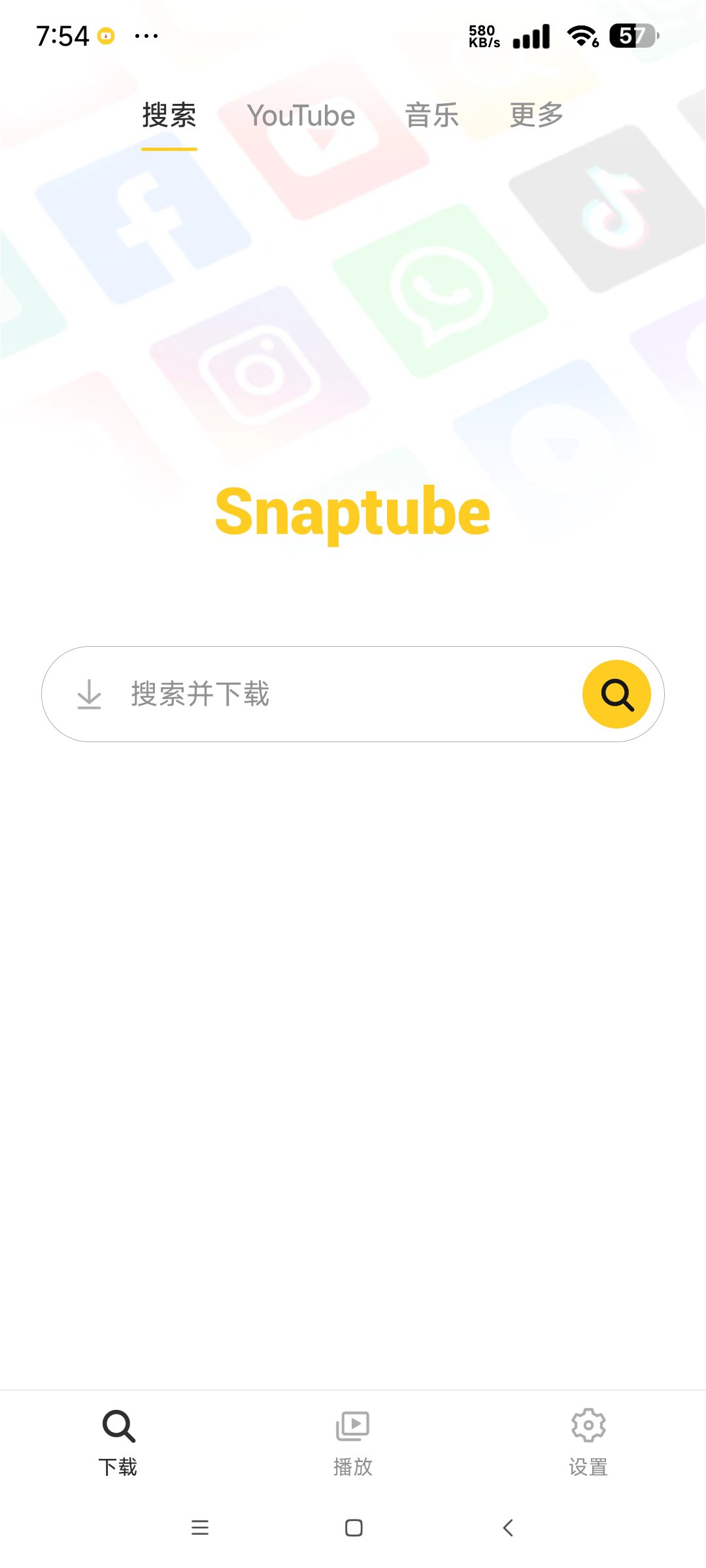Tap the download arrow icon inside search bar

click(89, 694)
